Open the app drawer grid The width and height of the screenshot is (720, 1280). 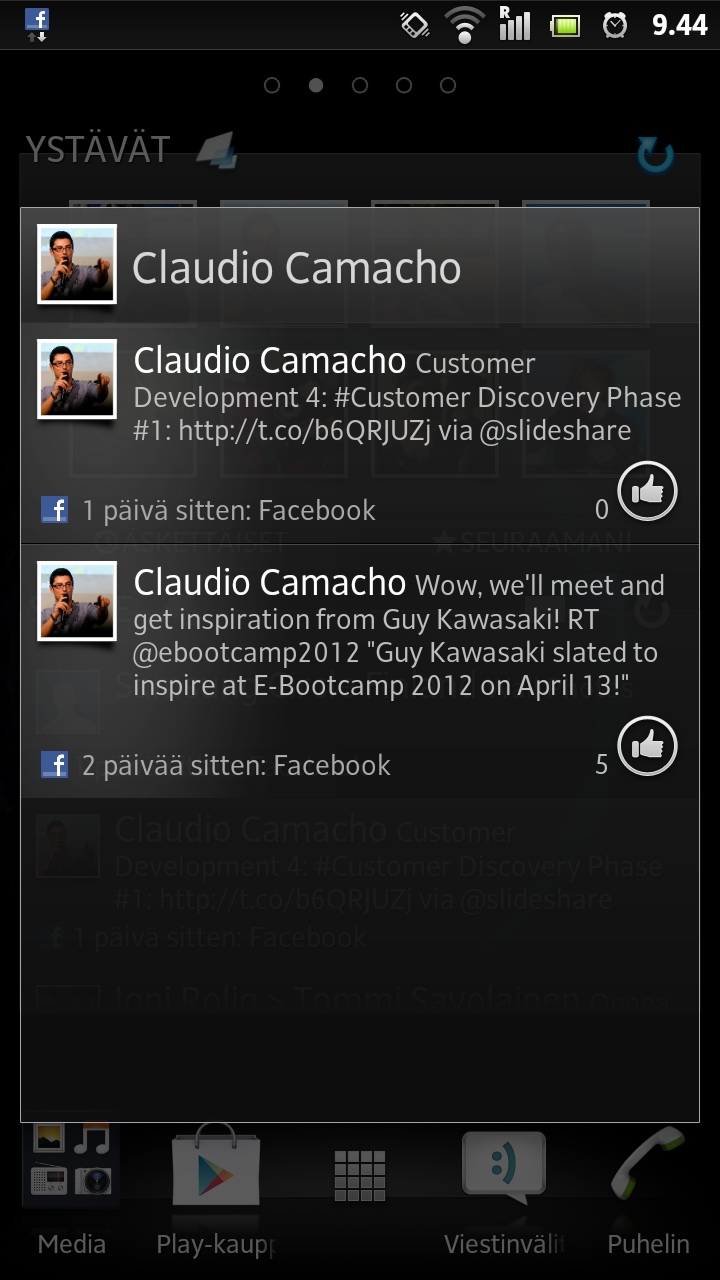[x=360, y=1175]
